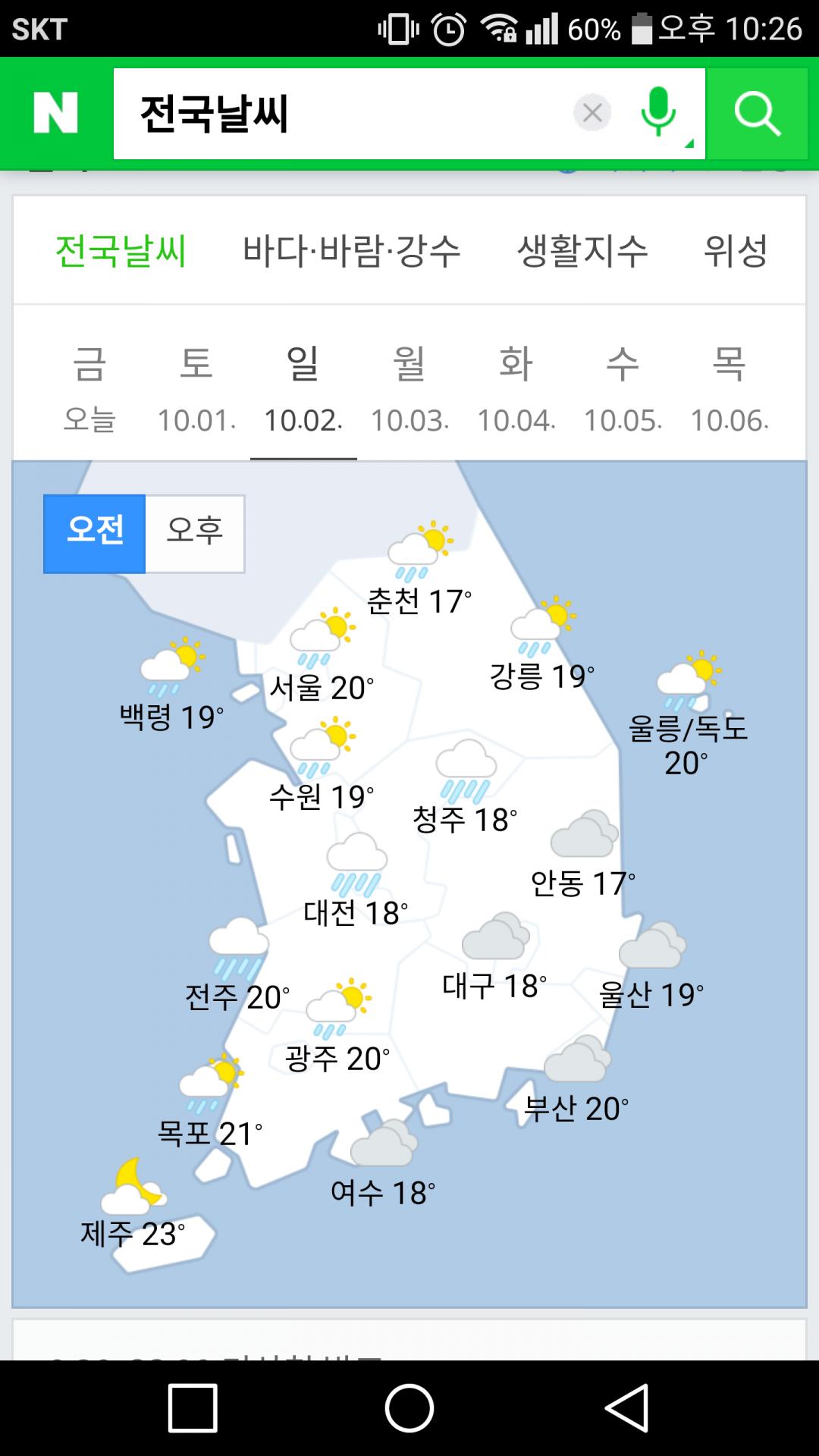
Task: Open recent apps from navigation bar
Action: [x=193, y=1407]
